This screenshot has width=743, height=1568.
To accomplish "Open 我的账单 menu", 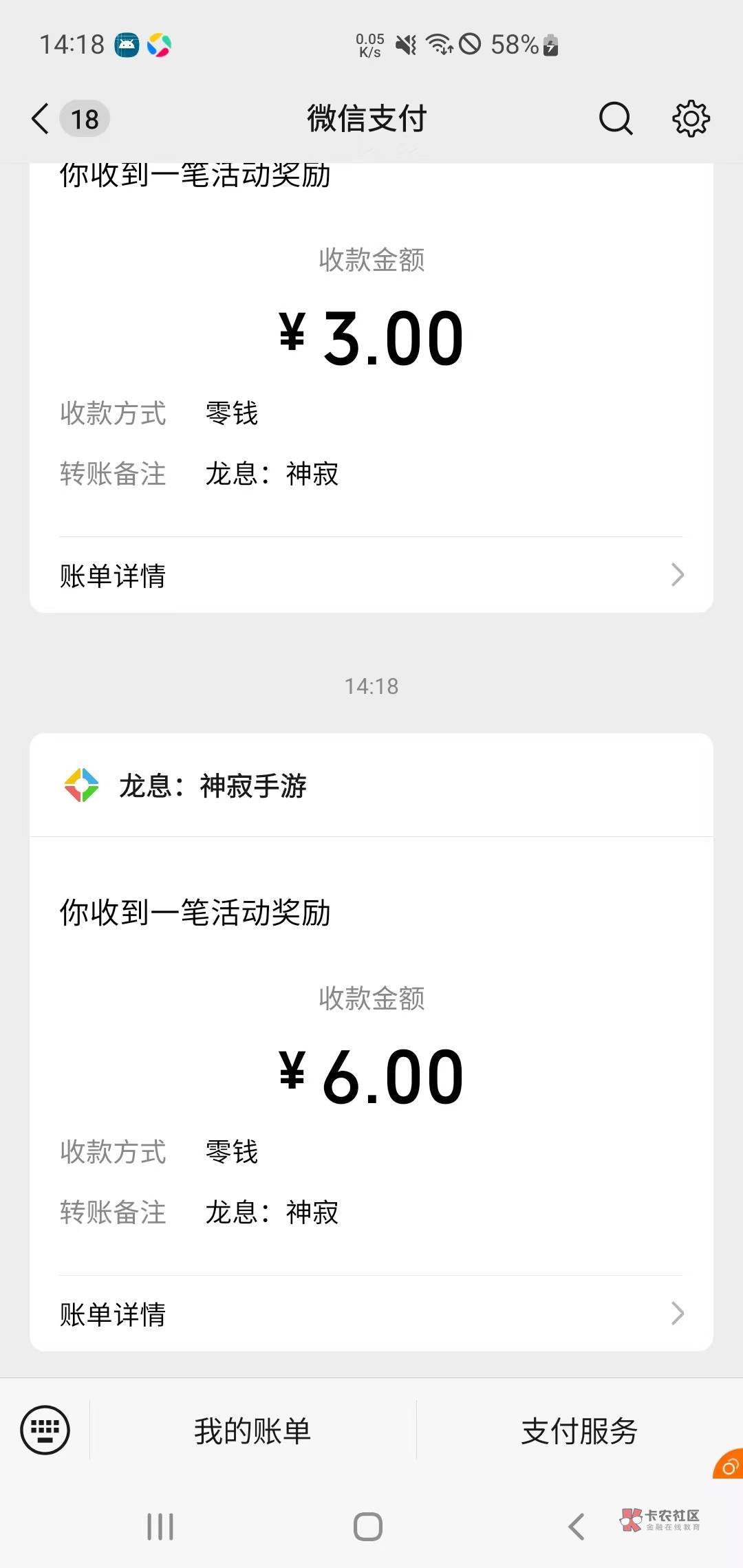I will pyautogui.click(x=252, y=1431).
